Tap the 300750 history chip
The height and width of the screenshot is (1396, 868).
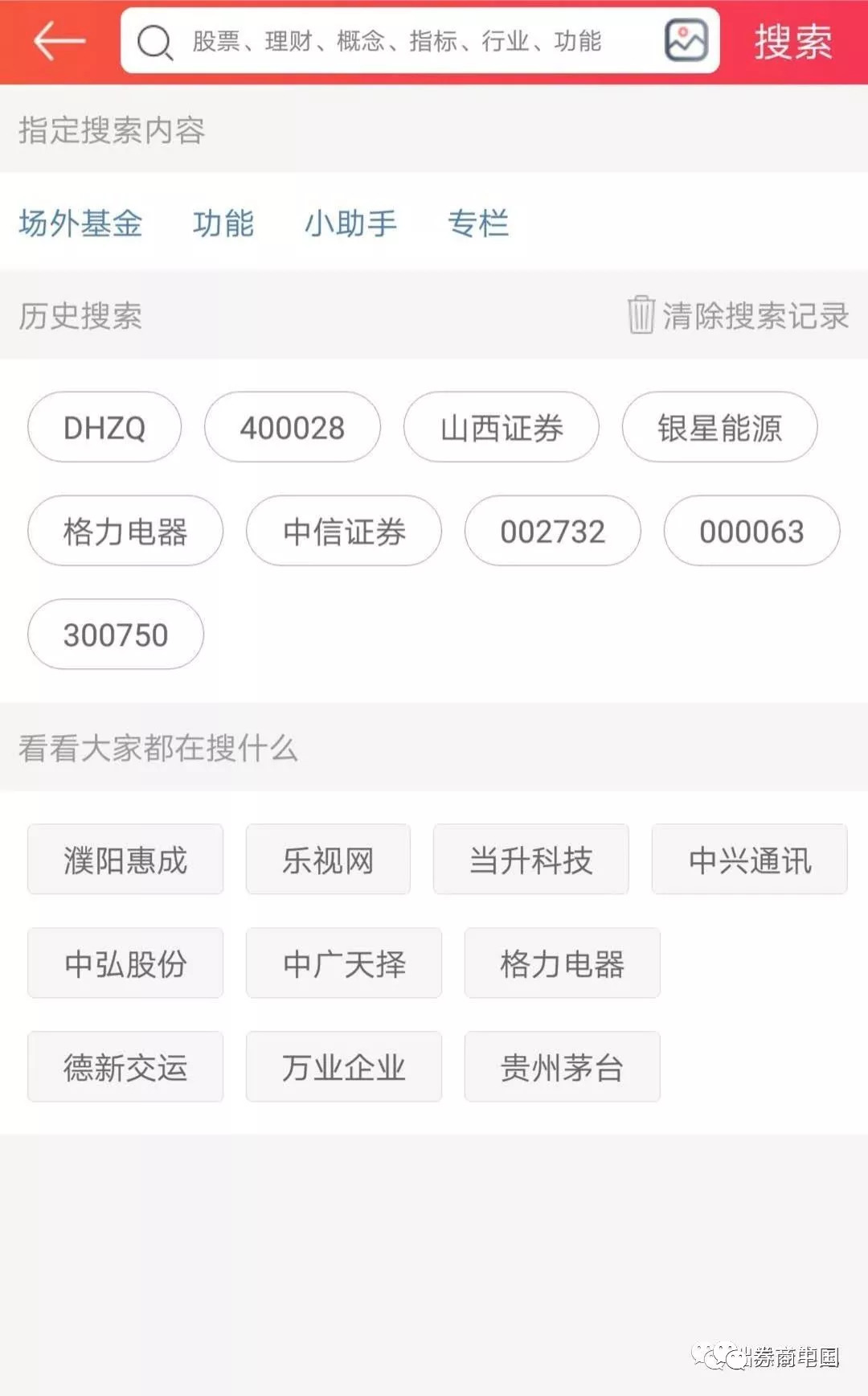[x=114, y=634]
